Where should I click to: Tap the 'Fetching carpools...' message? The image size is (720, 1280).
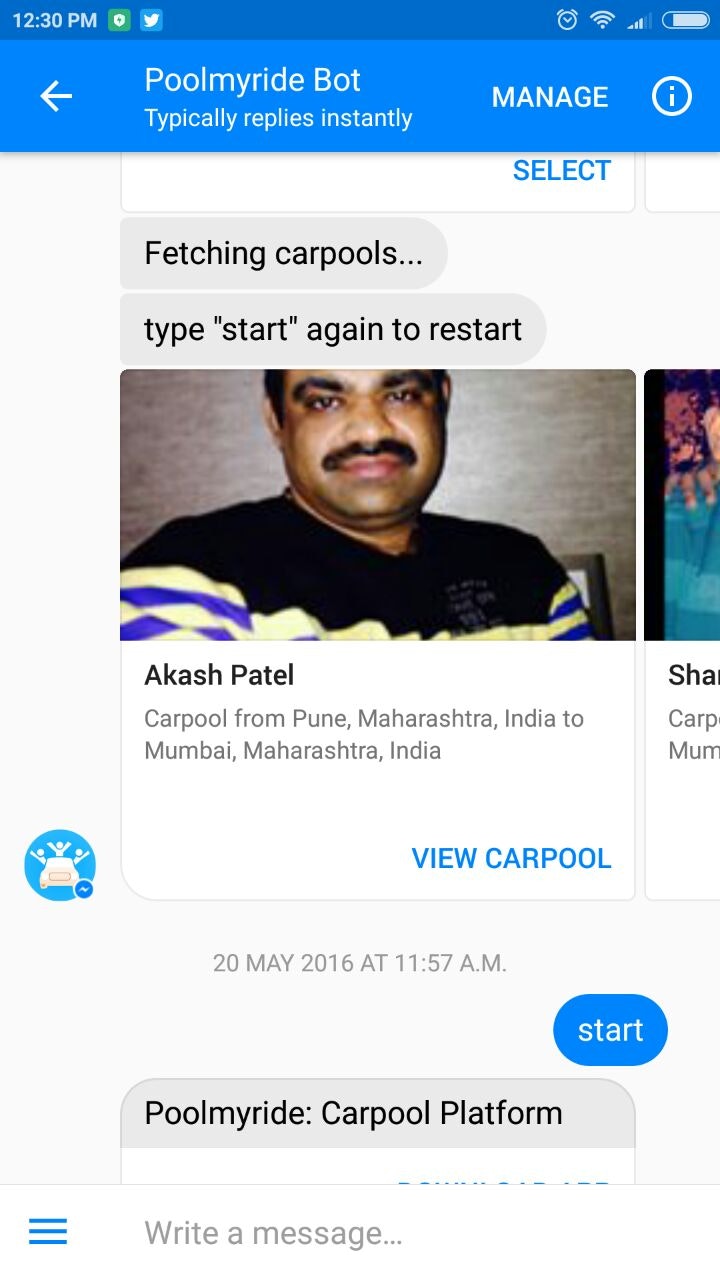pos(282,253)
